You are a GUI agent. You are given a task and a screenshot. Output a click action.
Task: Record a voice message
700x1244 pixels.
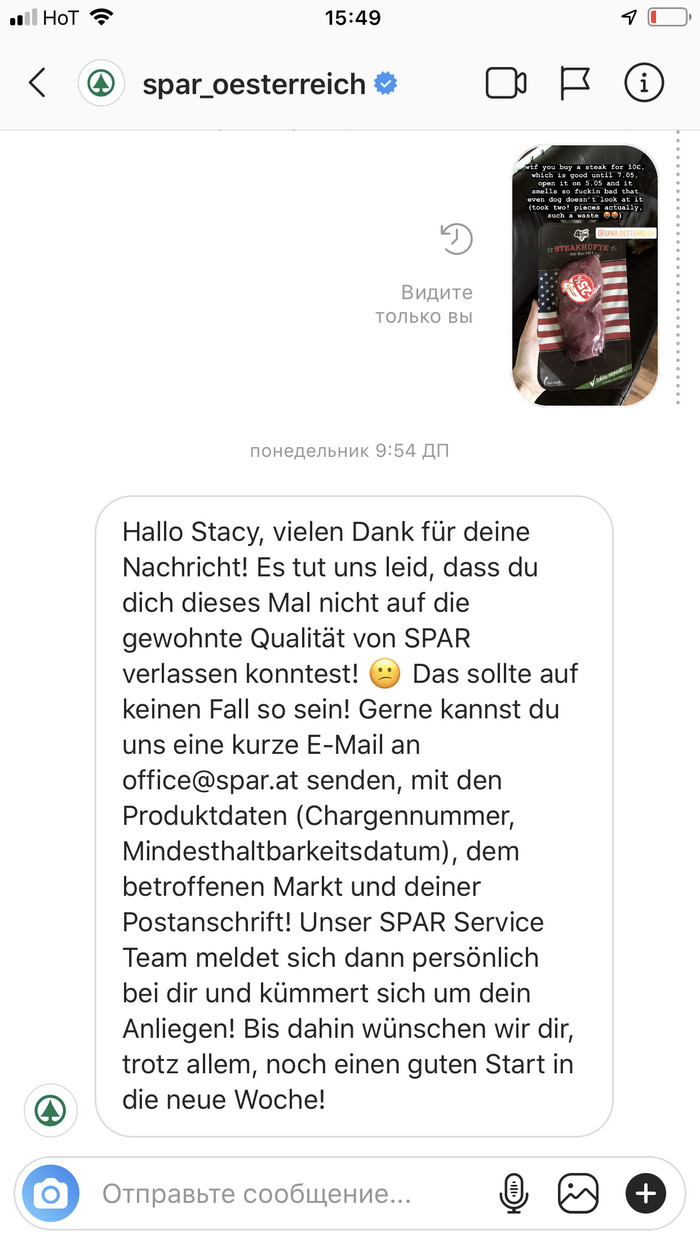point(513,1193)
